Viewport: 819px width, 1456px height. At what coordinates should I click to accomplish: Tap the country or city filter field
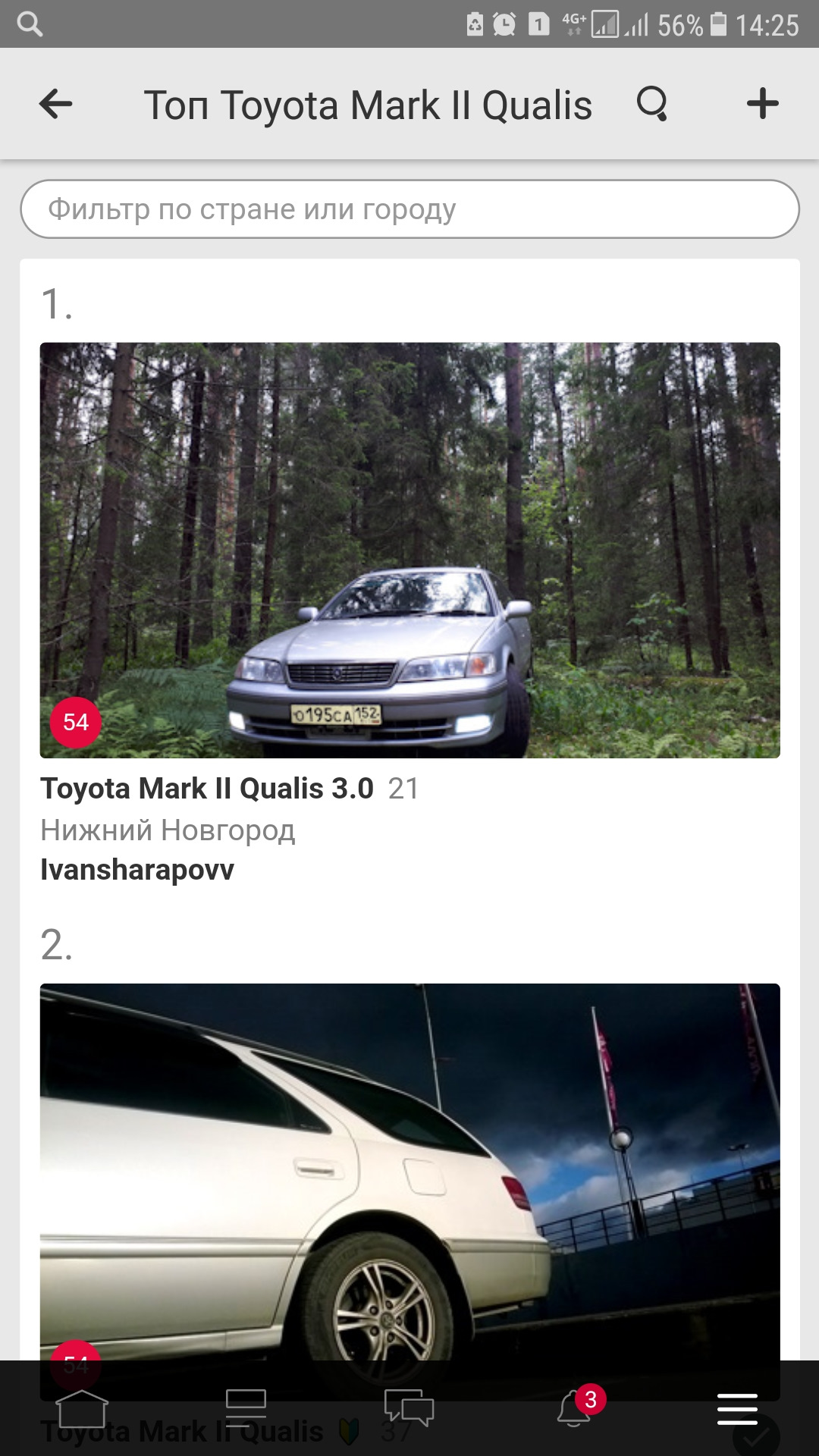click(409, 209)
